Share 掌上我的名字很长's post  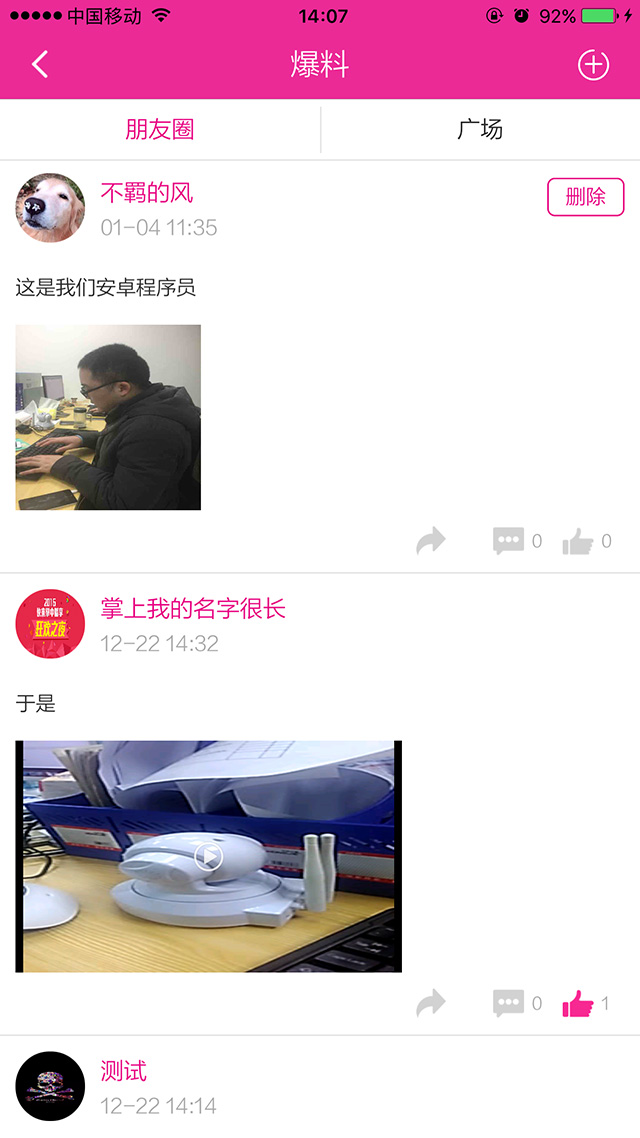pyautogui.click(x=431, y=1003)
